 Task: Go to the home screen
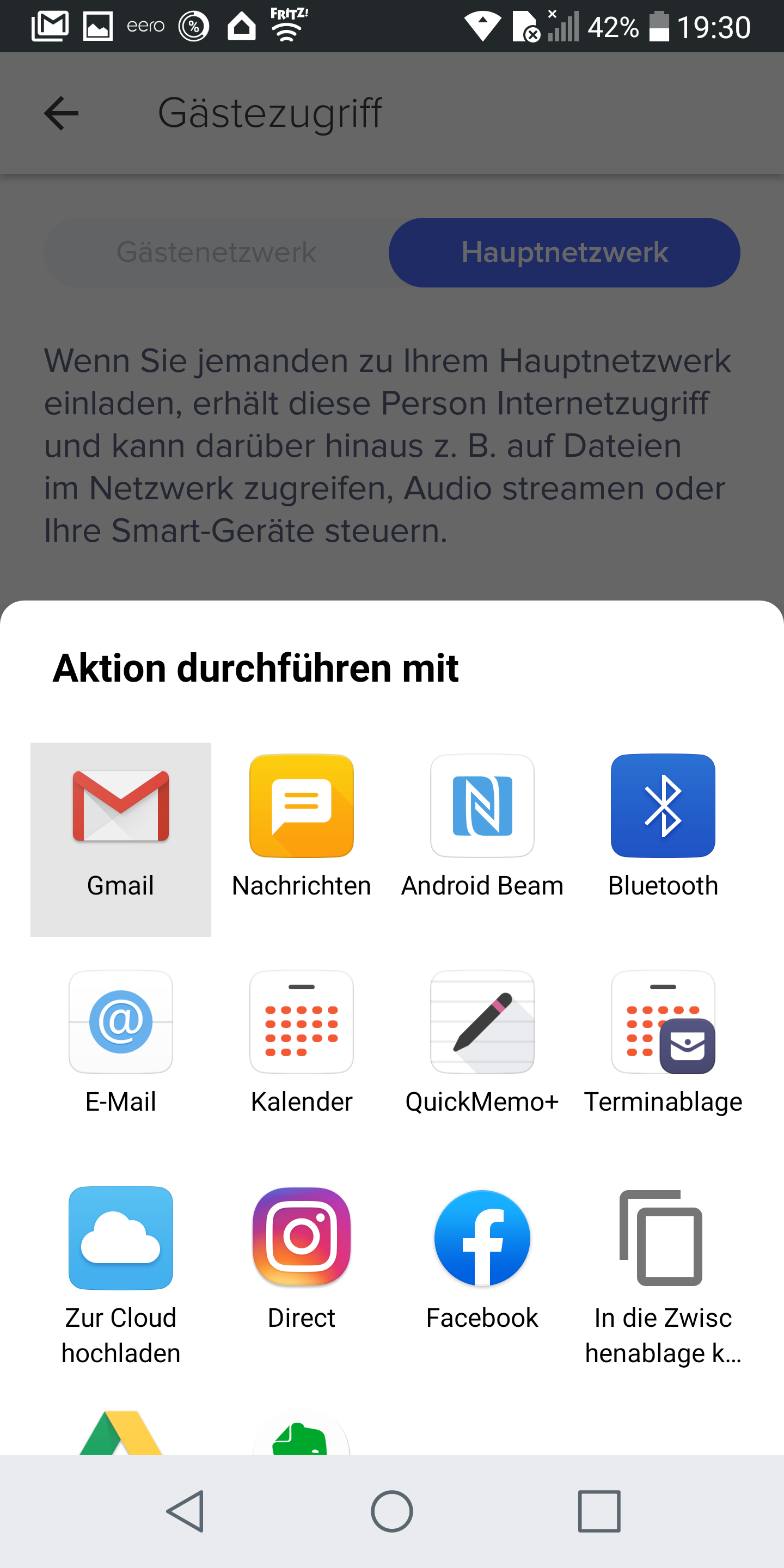[392, 1511]
